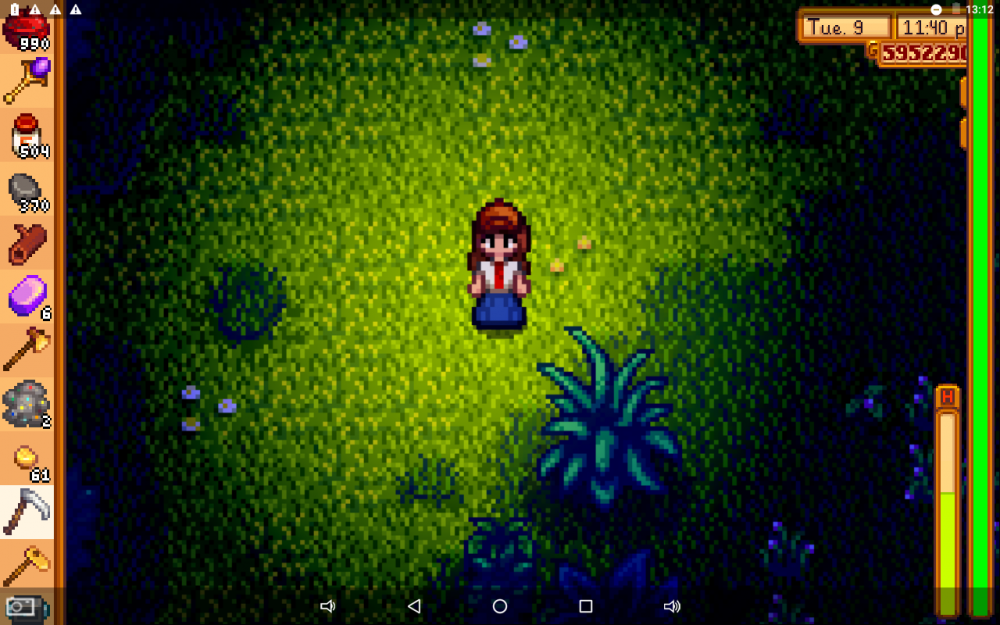Select the red item with count 990
The width and height of the screenshot is (1000, 625).
click(x=27, y=30)
